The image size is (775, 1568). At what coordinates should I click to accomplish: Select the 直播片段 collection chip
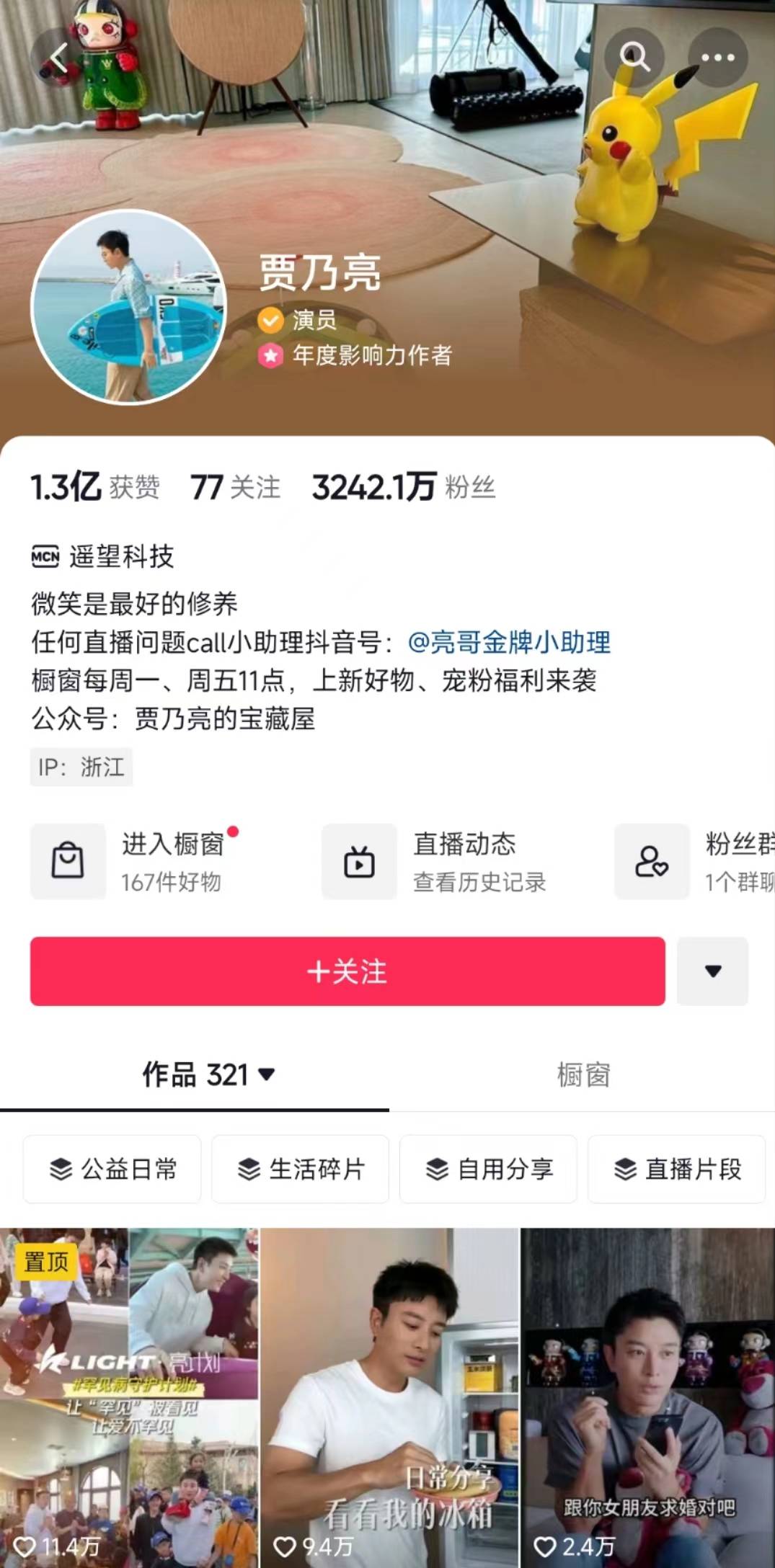pos(676,1169)
